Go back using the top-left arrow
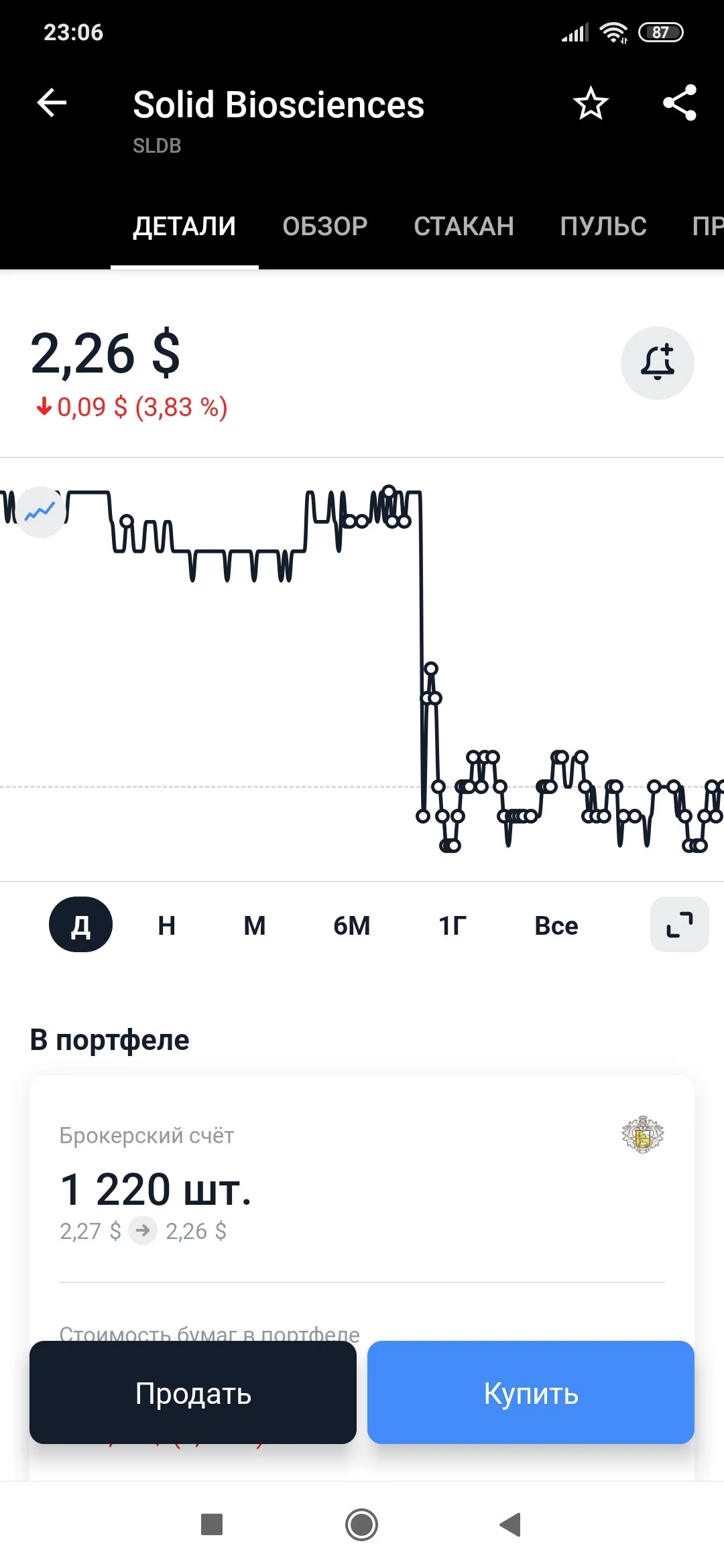Image resolution: width=724 pixels, height=1568 pixels. coord(52,103)
